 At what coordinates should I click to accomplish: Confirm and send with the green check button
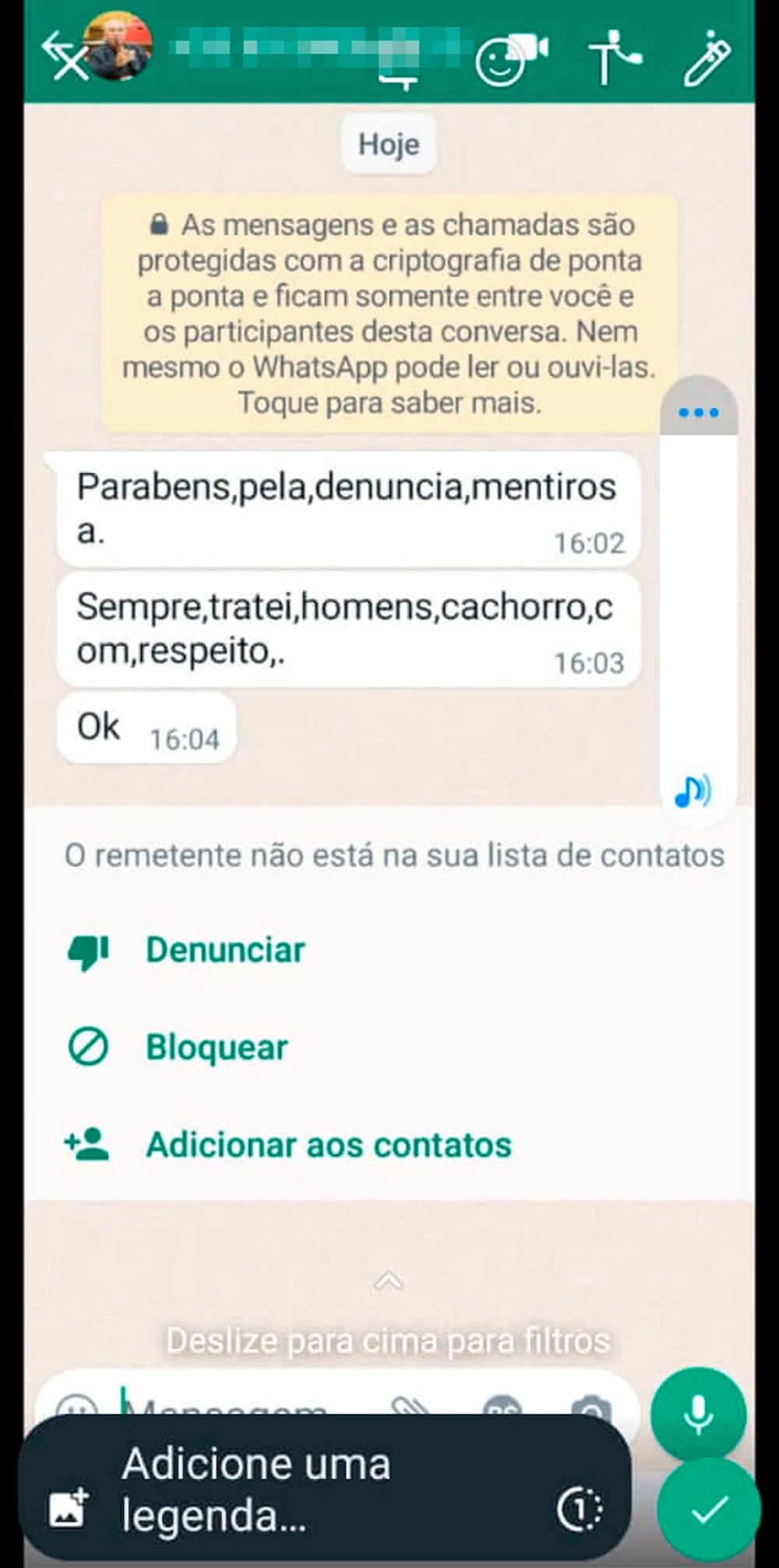[x=709, y=1509]
